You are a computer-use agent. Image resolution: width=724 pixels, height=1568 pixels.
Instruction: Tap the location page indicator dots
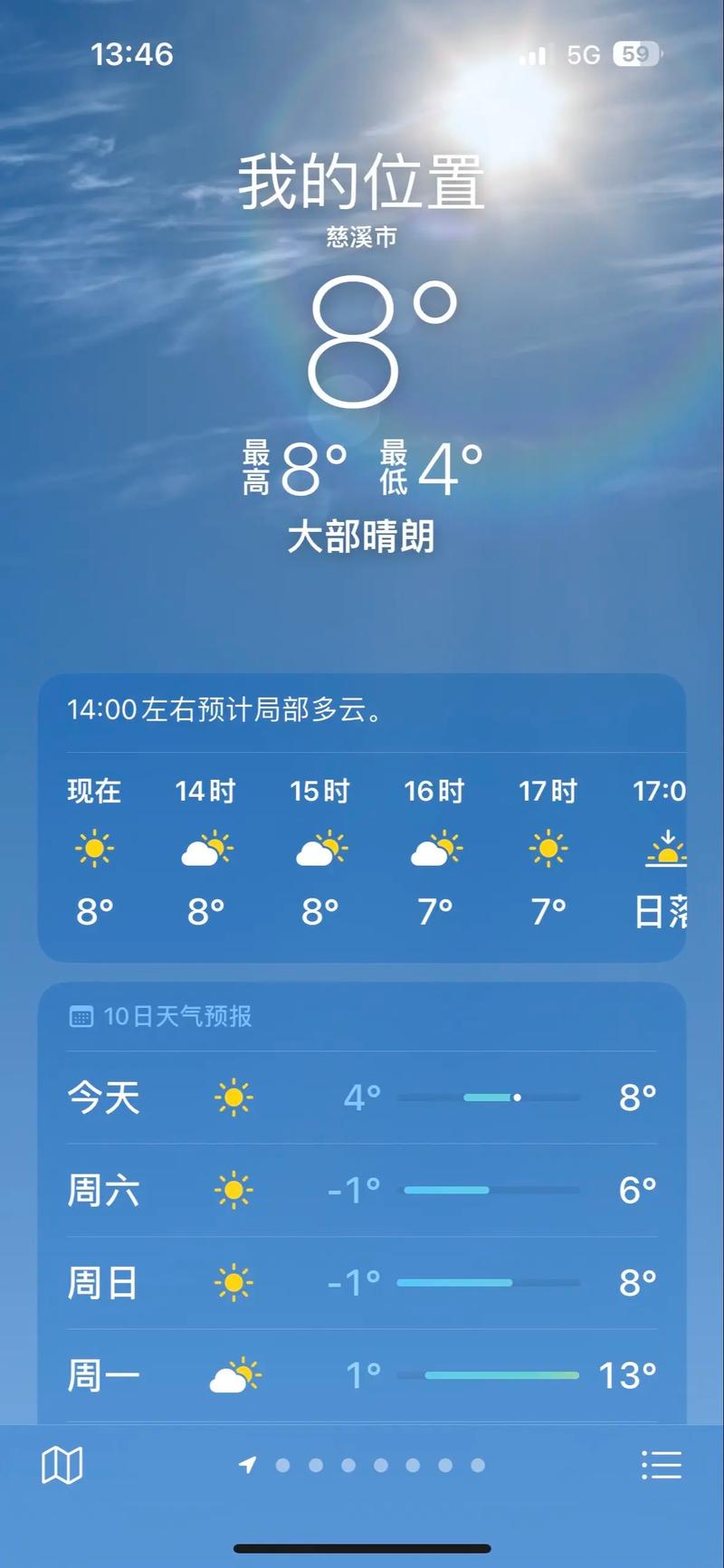364,1465
